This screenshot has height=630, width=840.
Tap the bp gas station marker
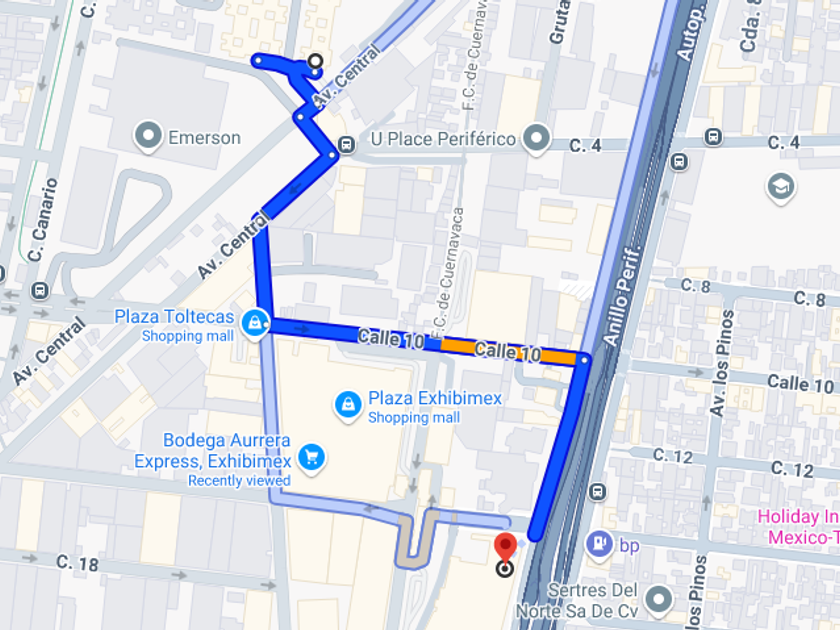tap(599, 544)
